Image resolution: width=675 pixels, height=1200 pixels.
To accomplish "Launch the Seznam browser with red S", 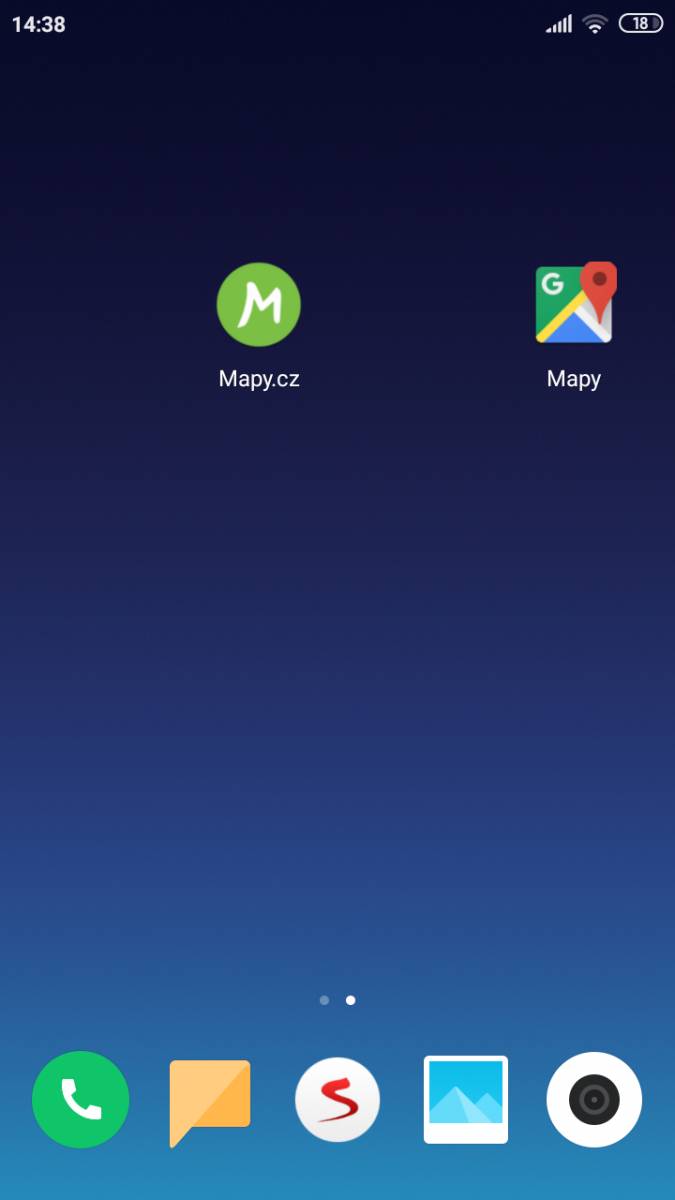I will [x=338, y=1100].
